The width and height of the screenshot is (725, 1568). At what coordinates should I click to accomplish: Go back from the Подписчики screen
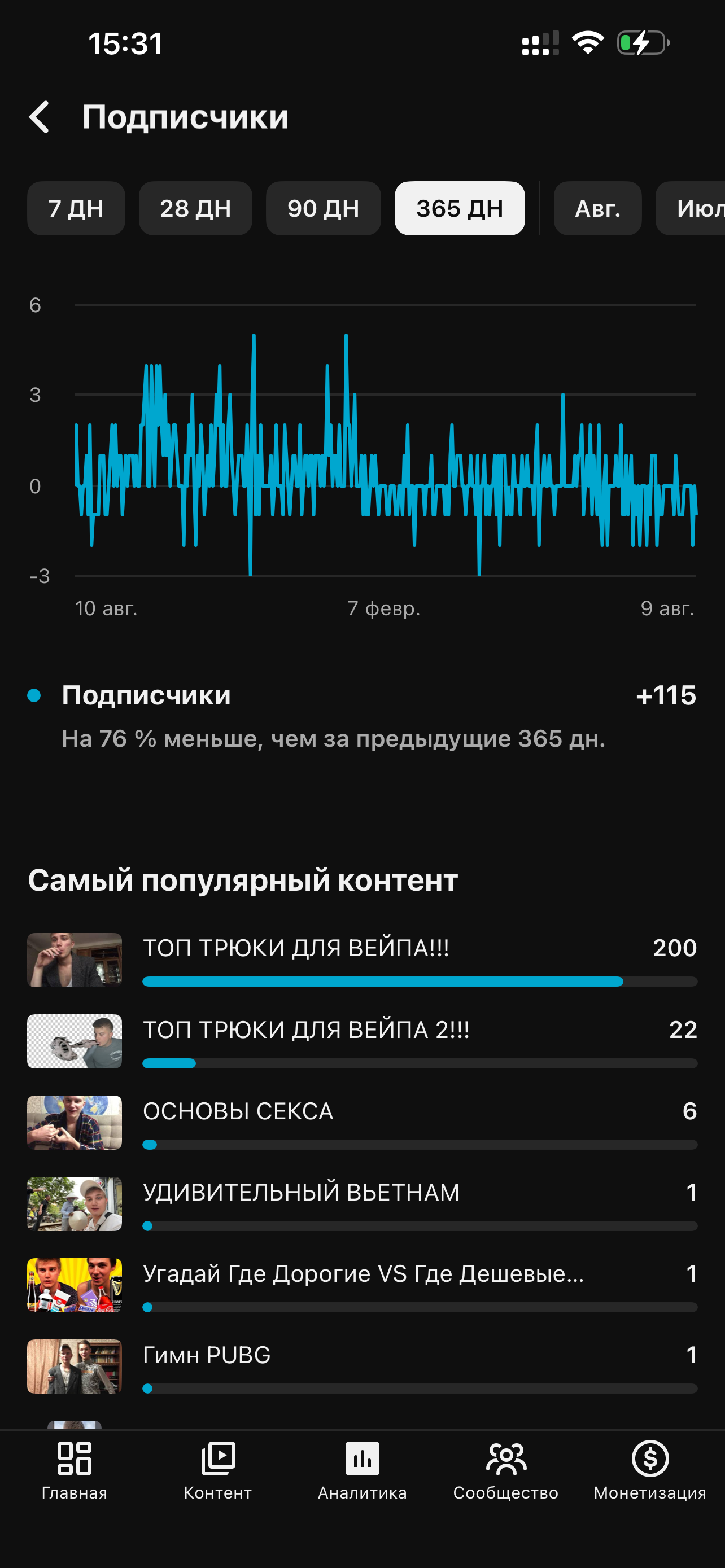pyautogui.click(x=40, y=117)
